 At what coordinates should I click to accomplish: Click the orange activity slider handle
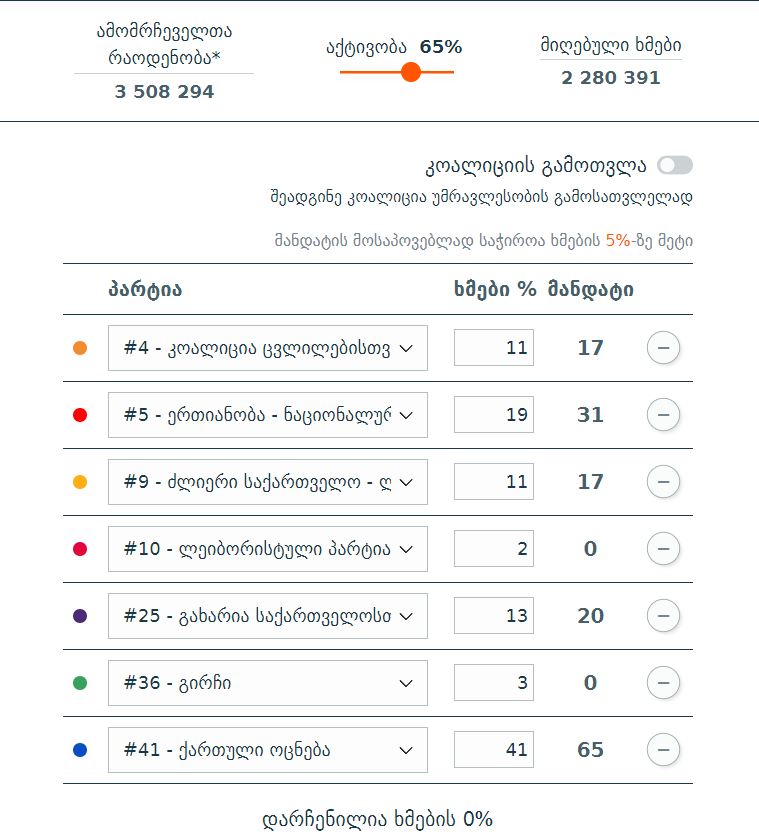(411, 72)
